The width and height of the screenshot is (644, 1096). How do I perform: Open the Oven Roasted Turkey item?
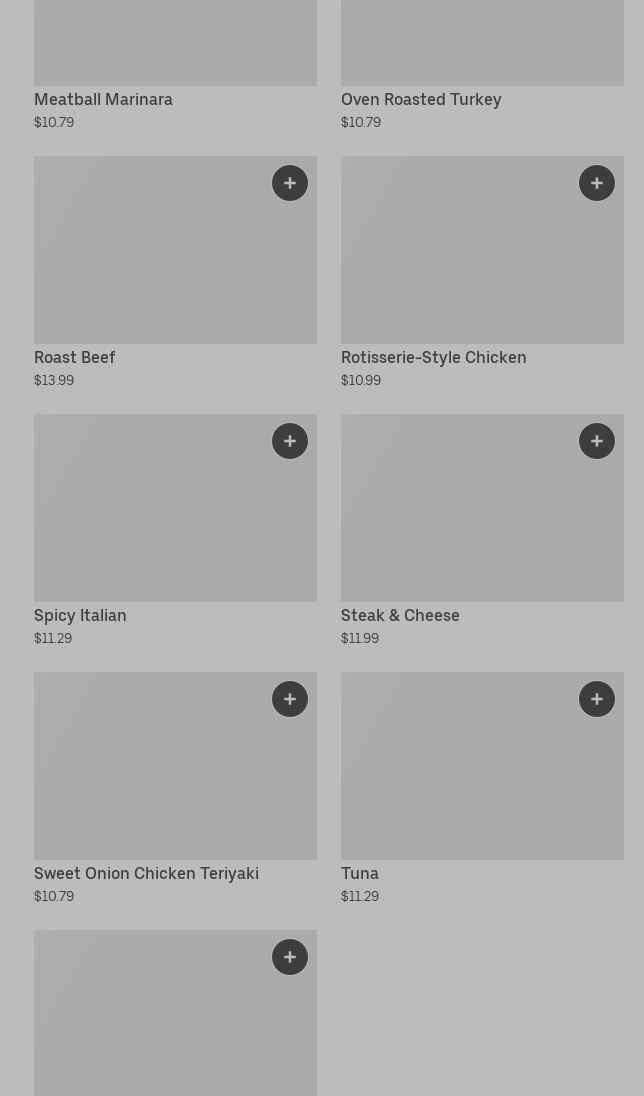(482, 66)
